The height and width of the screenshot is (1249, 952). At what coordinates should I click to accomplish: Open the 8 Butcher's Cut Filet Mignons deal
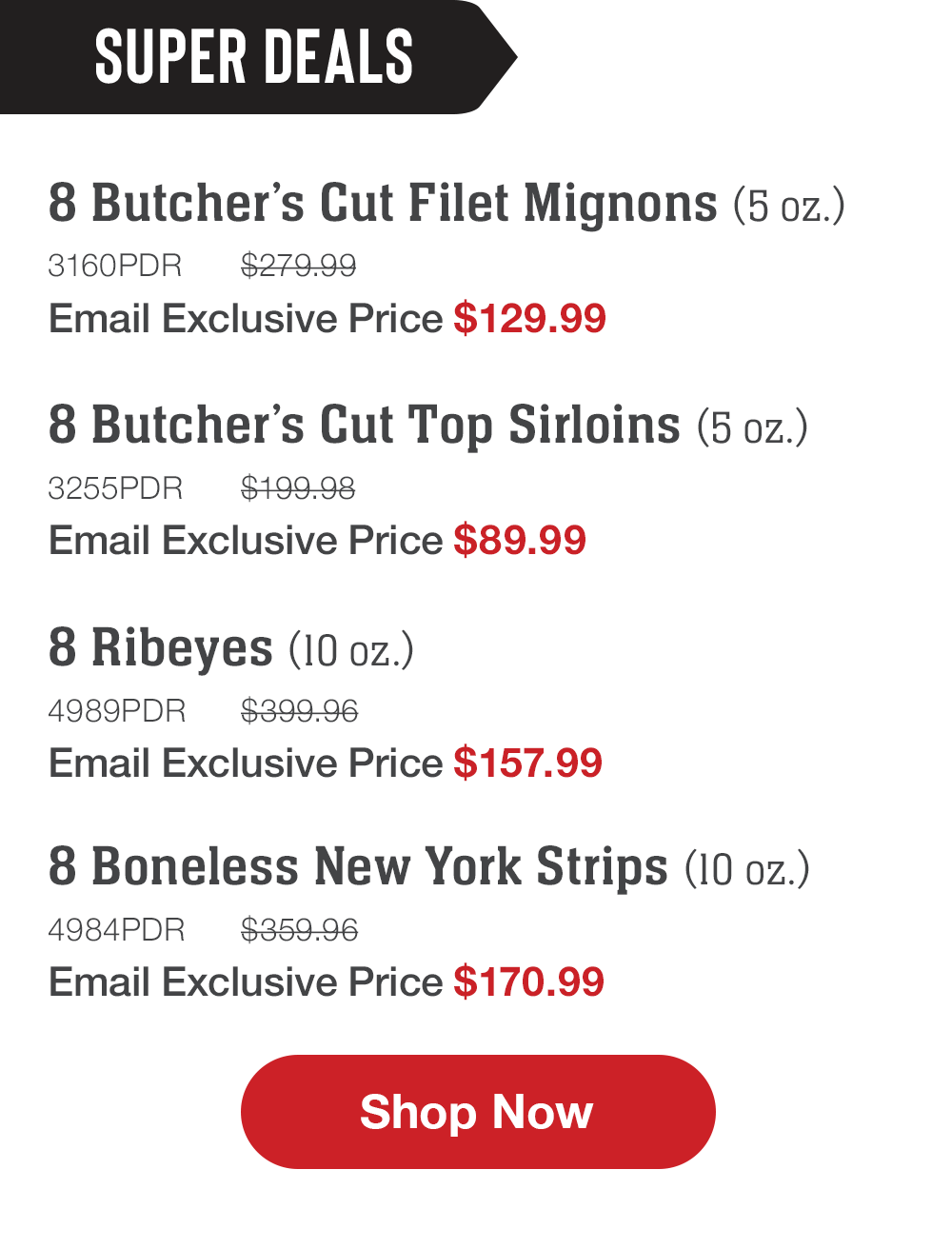pyautogui.click(x=381, y=203)
